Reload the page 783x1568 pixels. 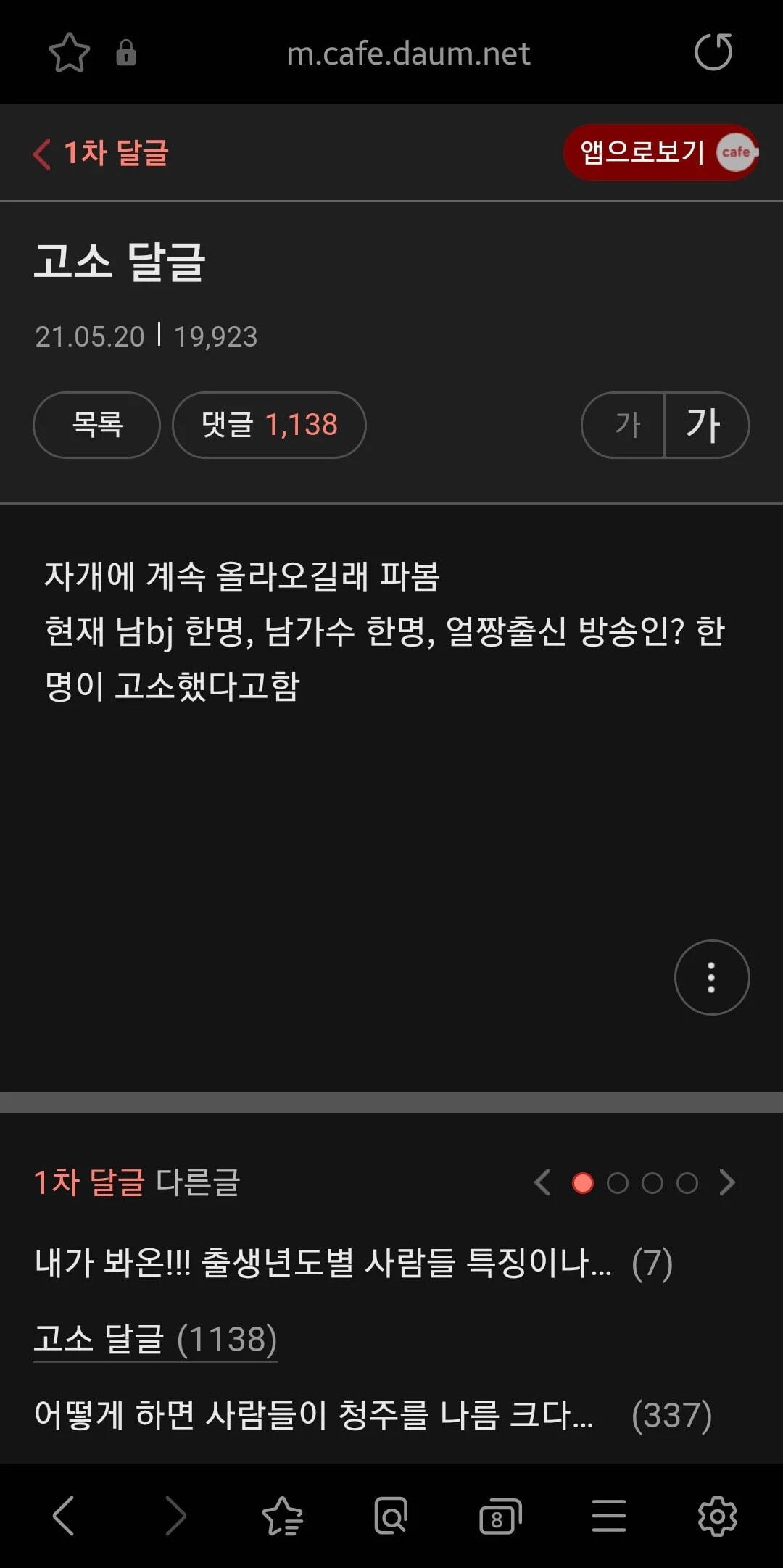pos(713,53)
